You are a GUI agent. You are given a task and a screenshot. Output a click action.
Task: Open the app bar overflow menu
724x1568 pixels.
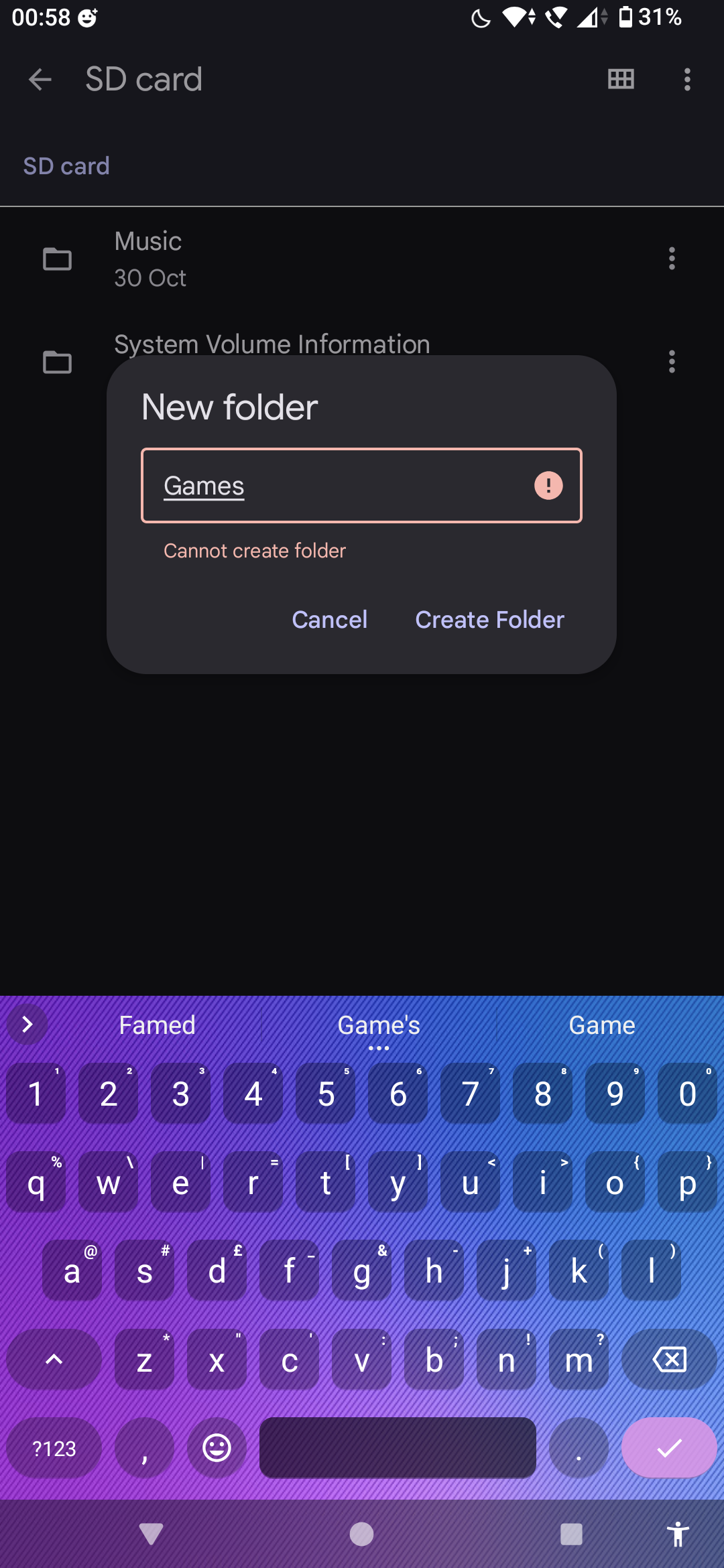click(x=687, y=80)
